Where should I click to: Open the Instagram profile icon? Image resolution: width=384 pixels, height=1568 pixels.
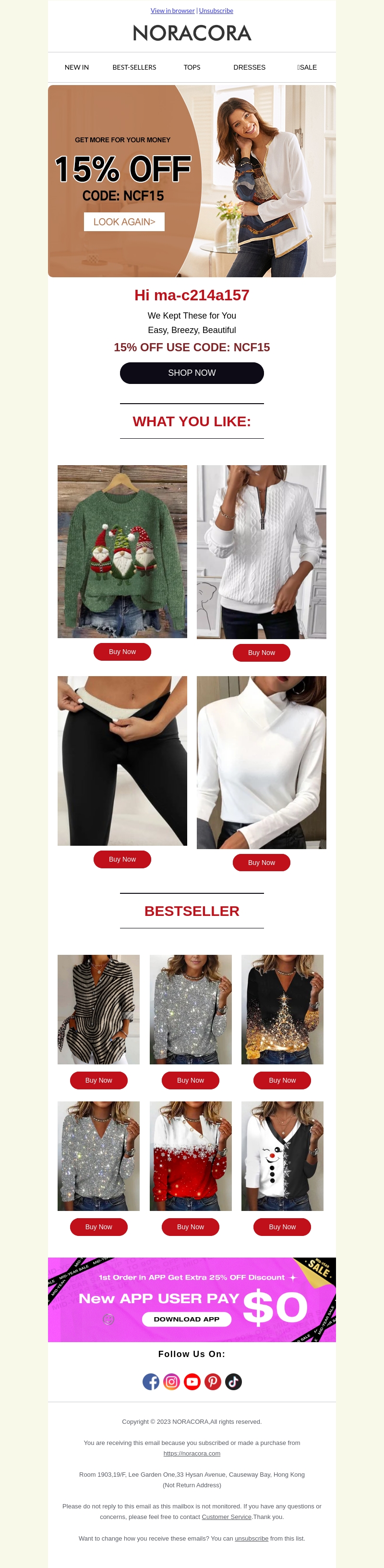(x=171, y=1381)
